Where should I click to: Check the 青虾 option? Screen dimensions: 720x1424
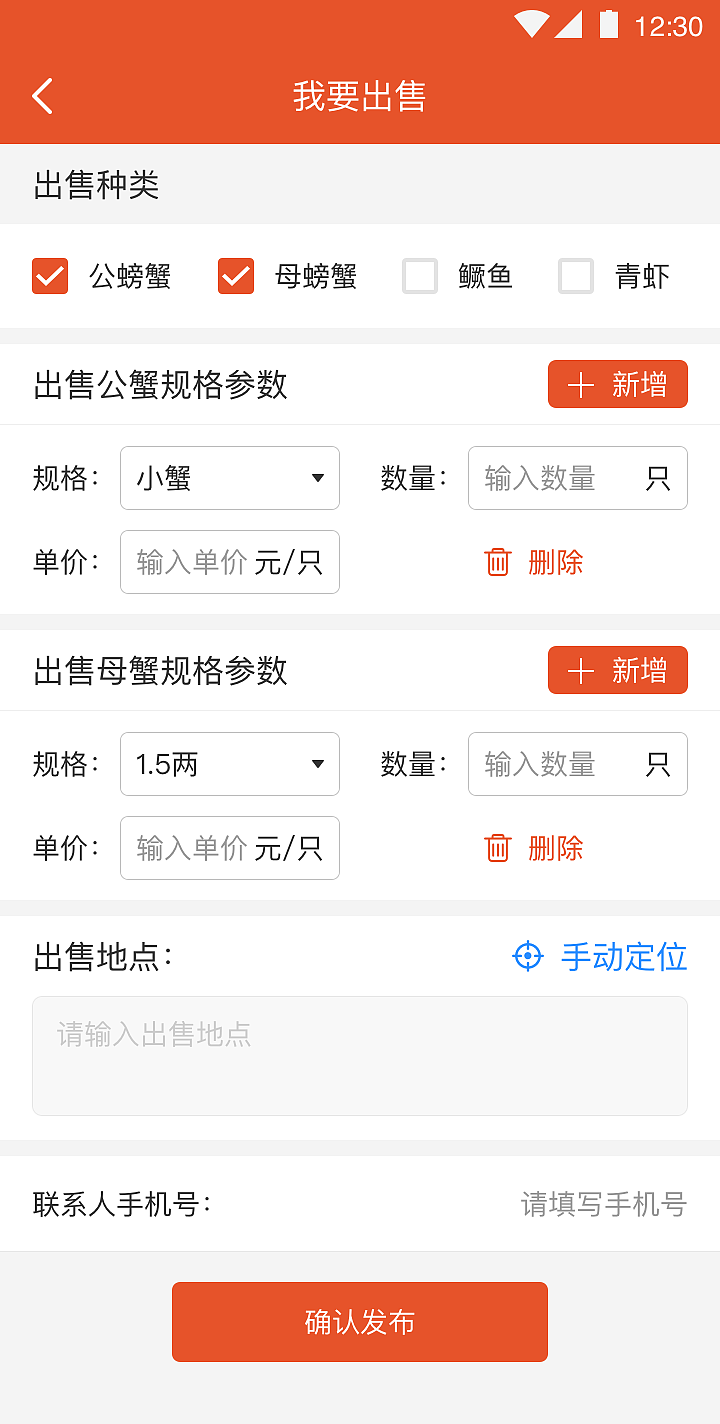(x=576, y=276)
